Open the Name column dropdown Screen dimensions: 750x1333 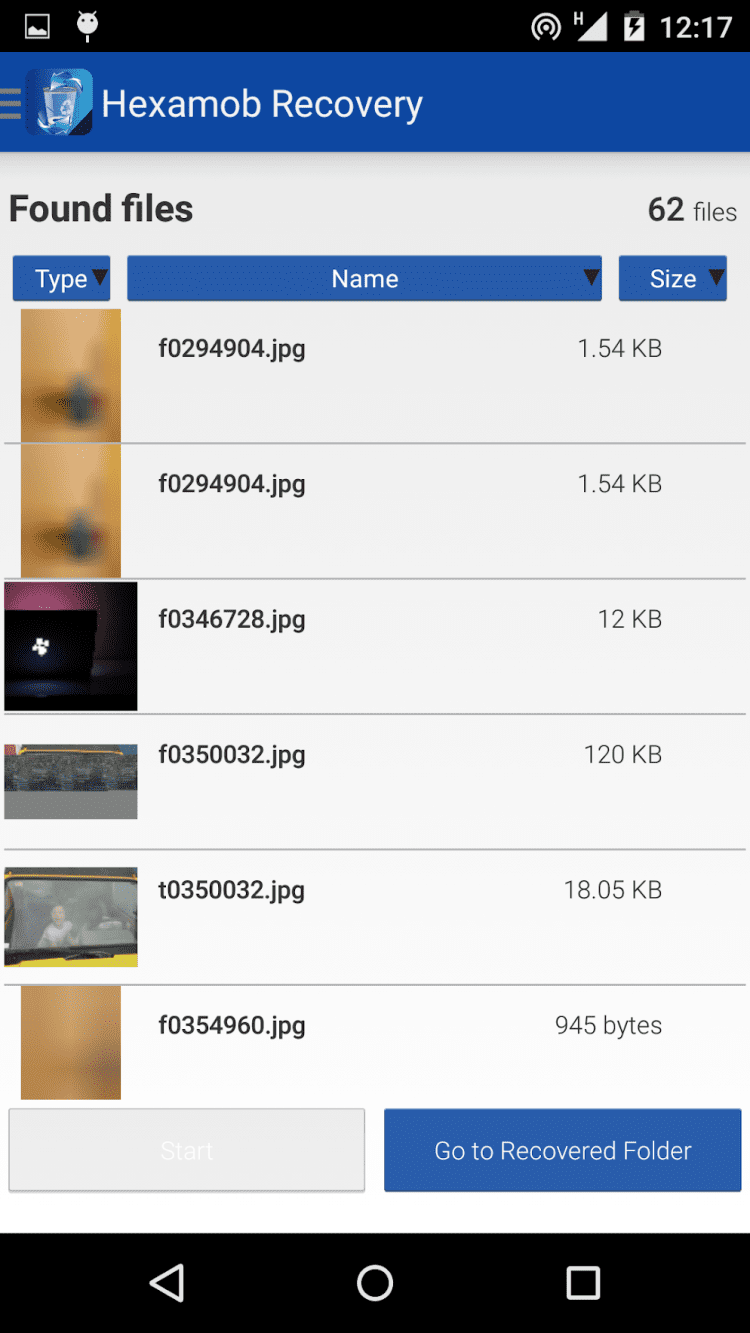(364, 279)
